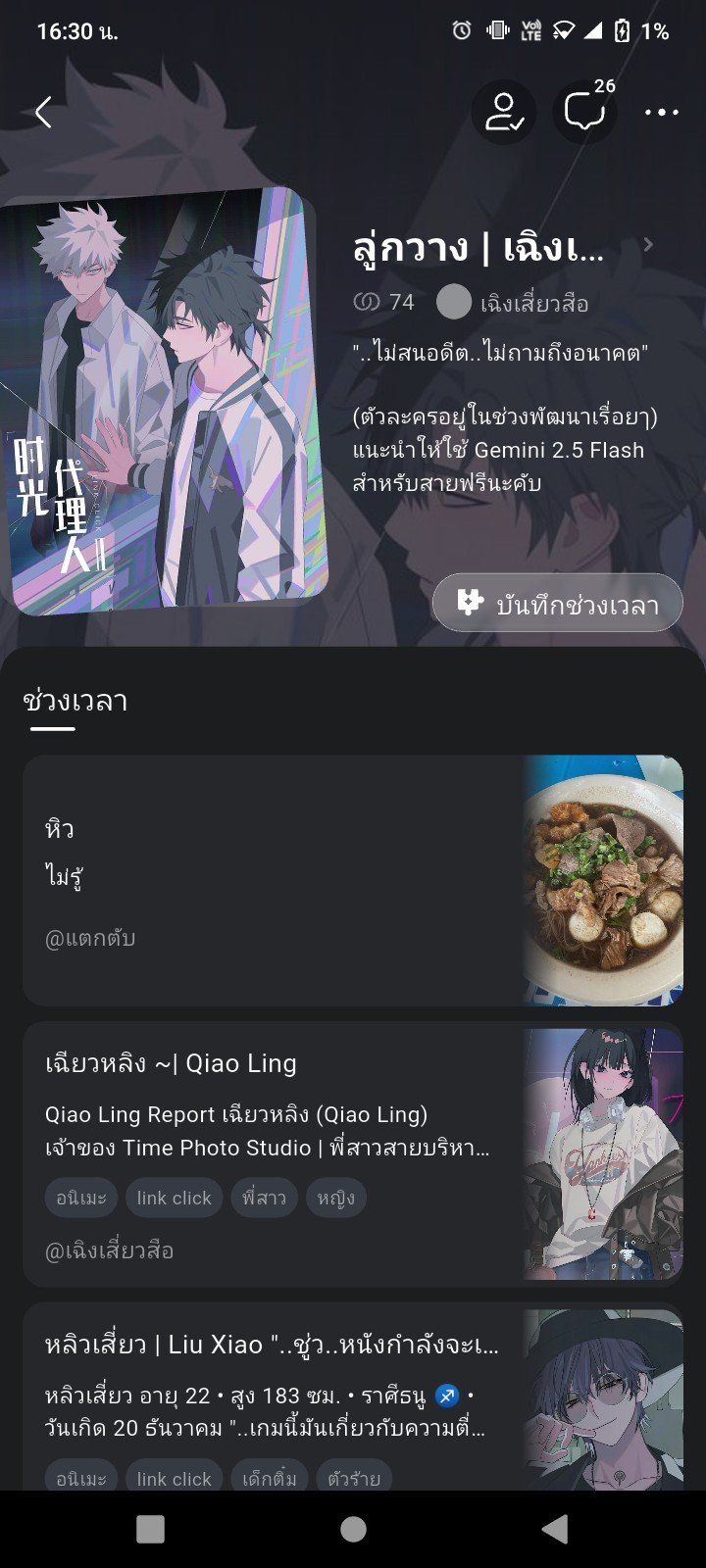This screenshot has height=1568, width=706.
Task: Expand character title ลู่กวาง with chevron
Action: pyautogui.click(x=503, y=246)
